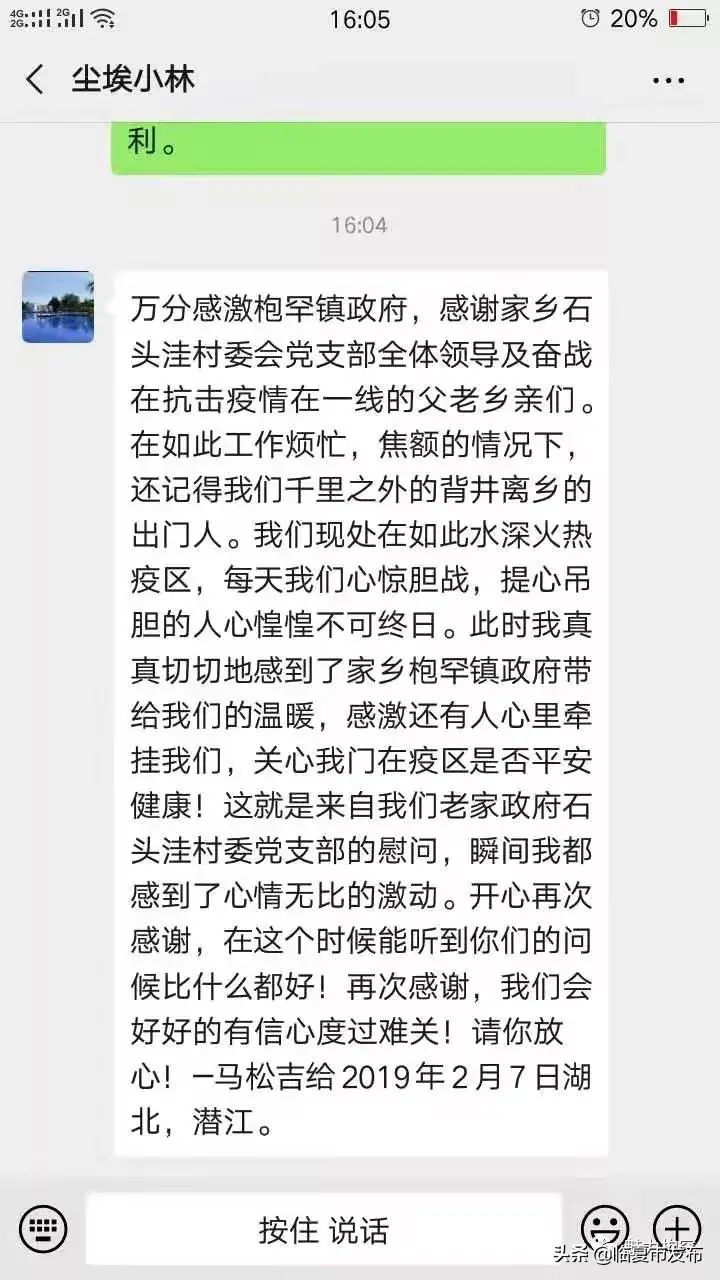Open 尘埃小林's profile avatar
The image size is (720, 1280).
click(x=58, y=307)
